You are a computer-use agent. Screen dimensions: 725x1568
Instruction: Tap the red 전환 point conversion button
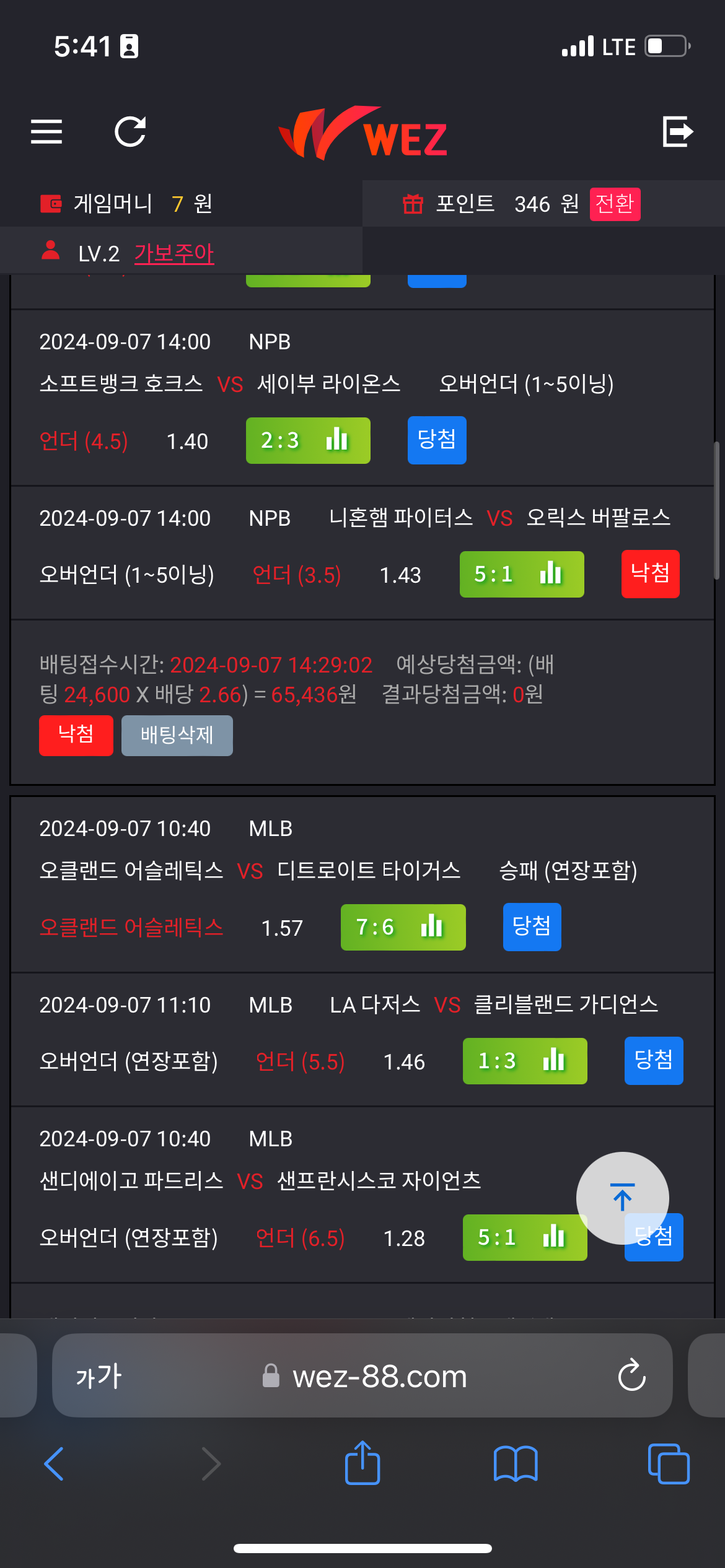point(615,204)
